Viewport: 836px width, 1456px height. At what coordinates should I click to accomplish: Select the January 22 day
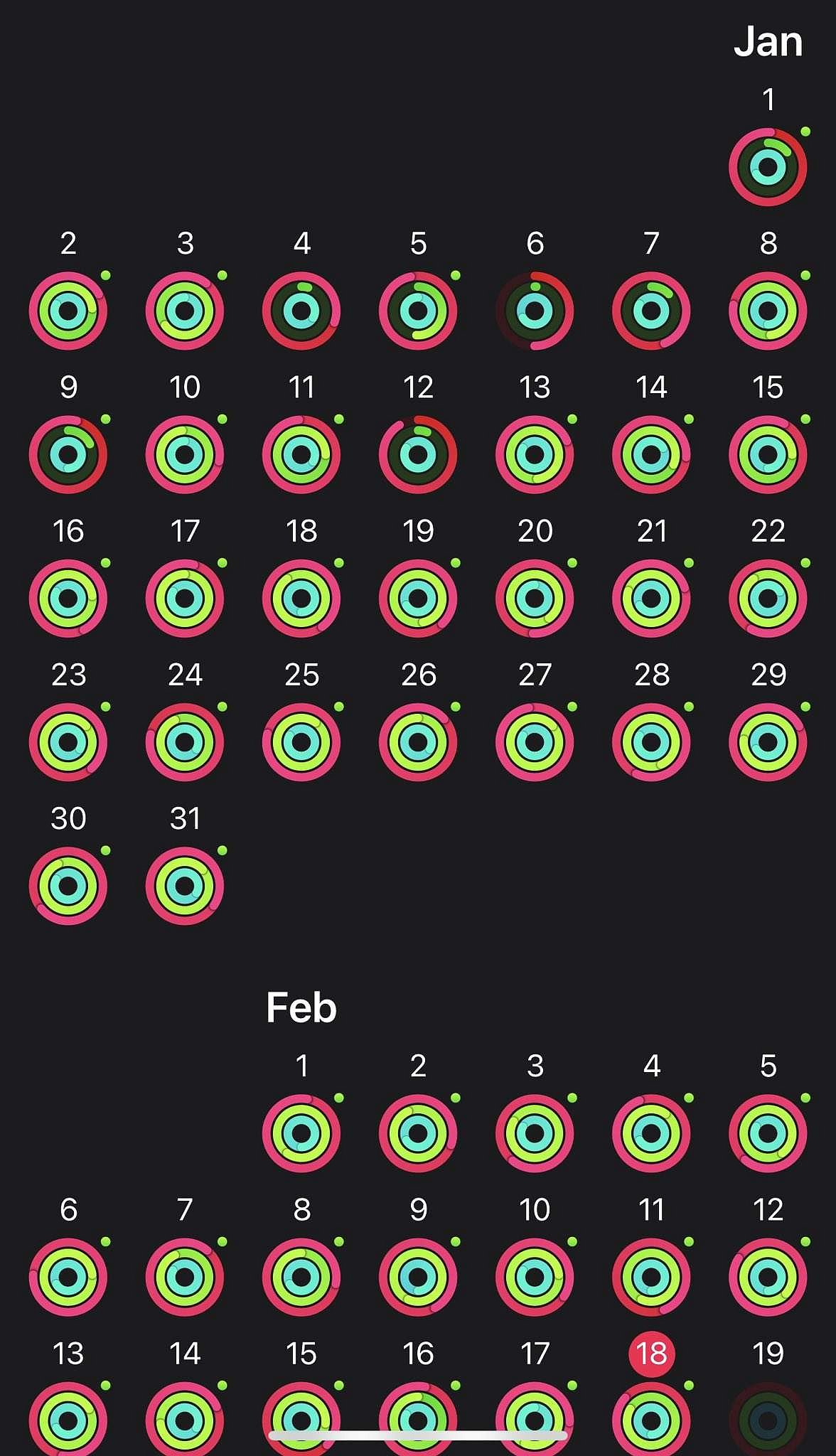click(x=768, y=598)
